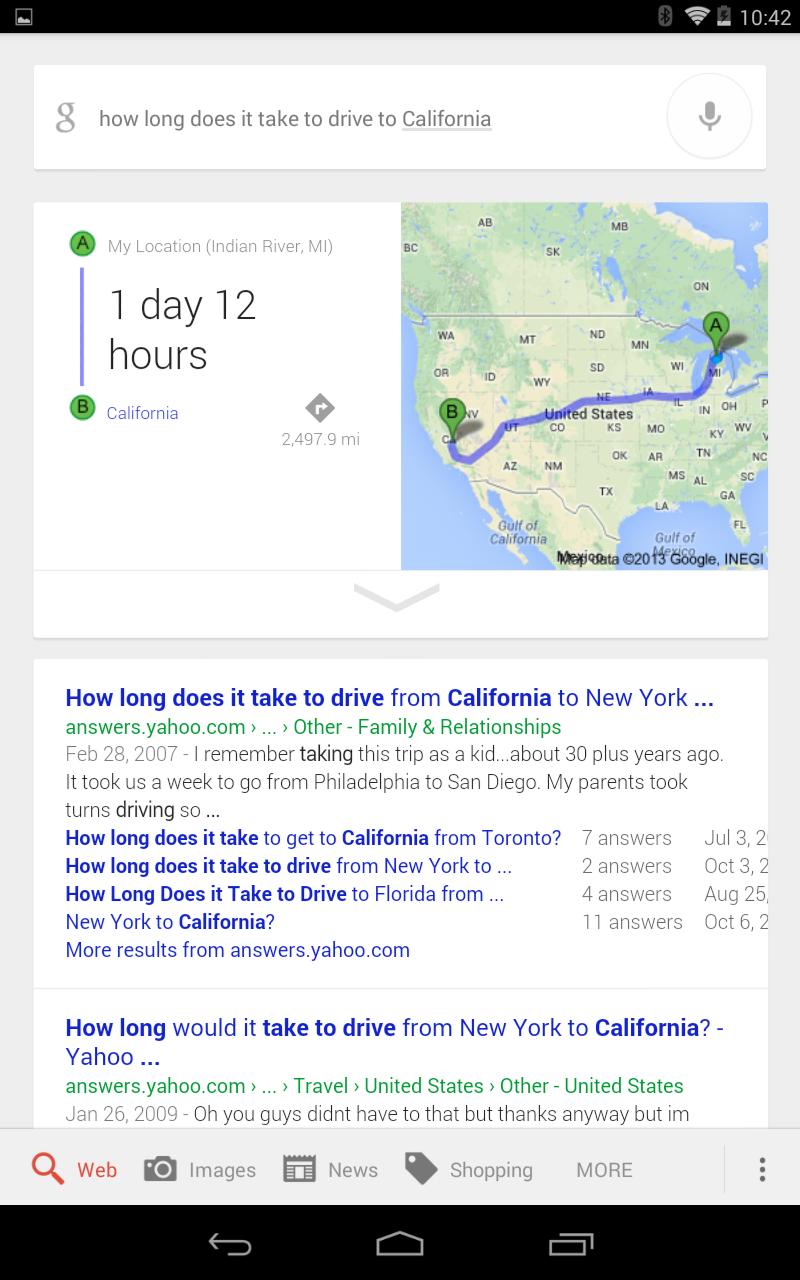Open the California from Toronto sublink
Screen dimensions: 800x1280
pos(313,838)
